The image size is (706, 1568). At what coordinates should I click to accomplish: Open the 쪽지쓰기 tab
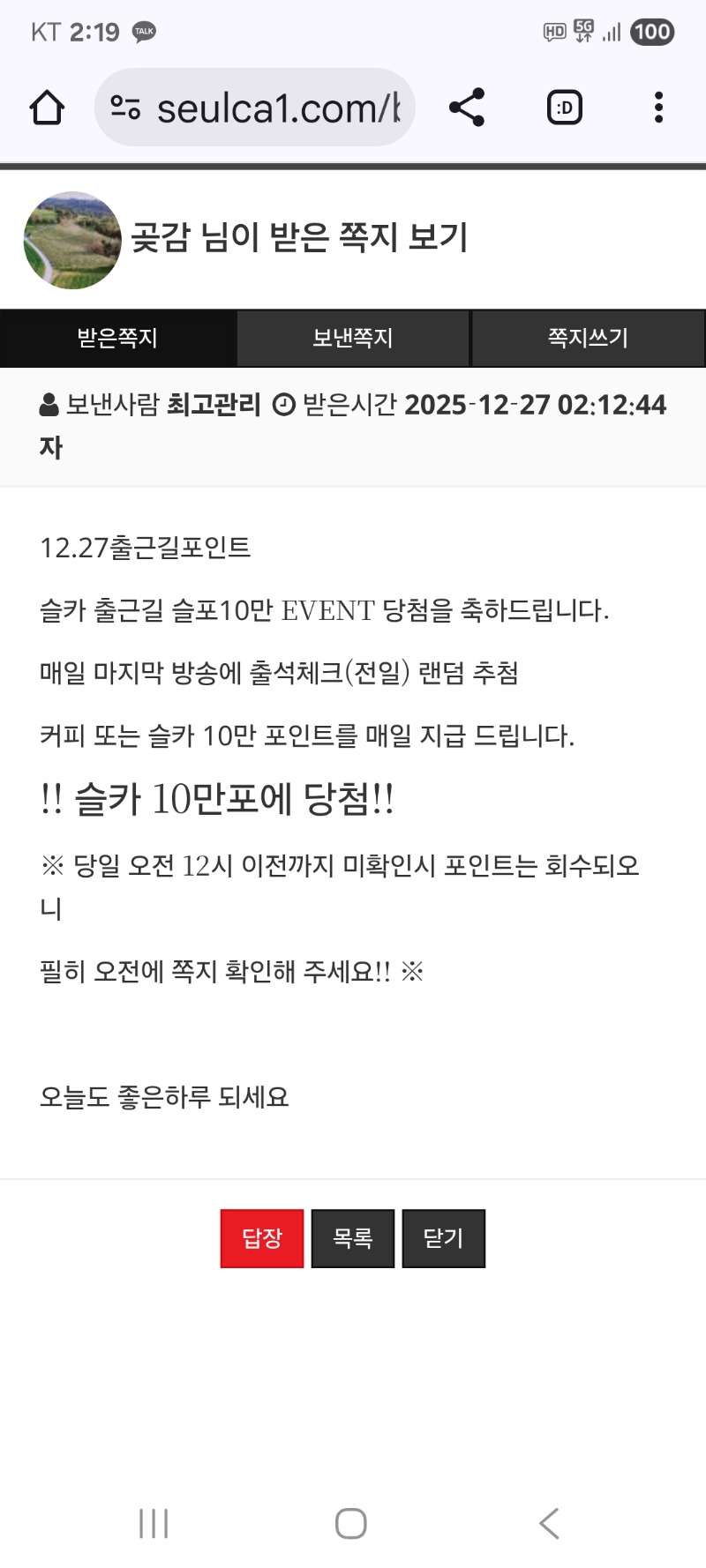tap(588, 338)
